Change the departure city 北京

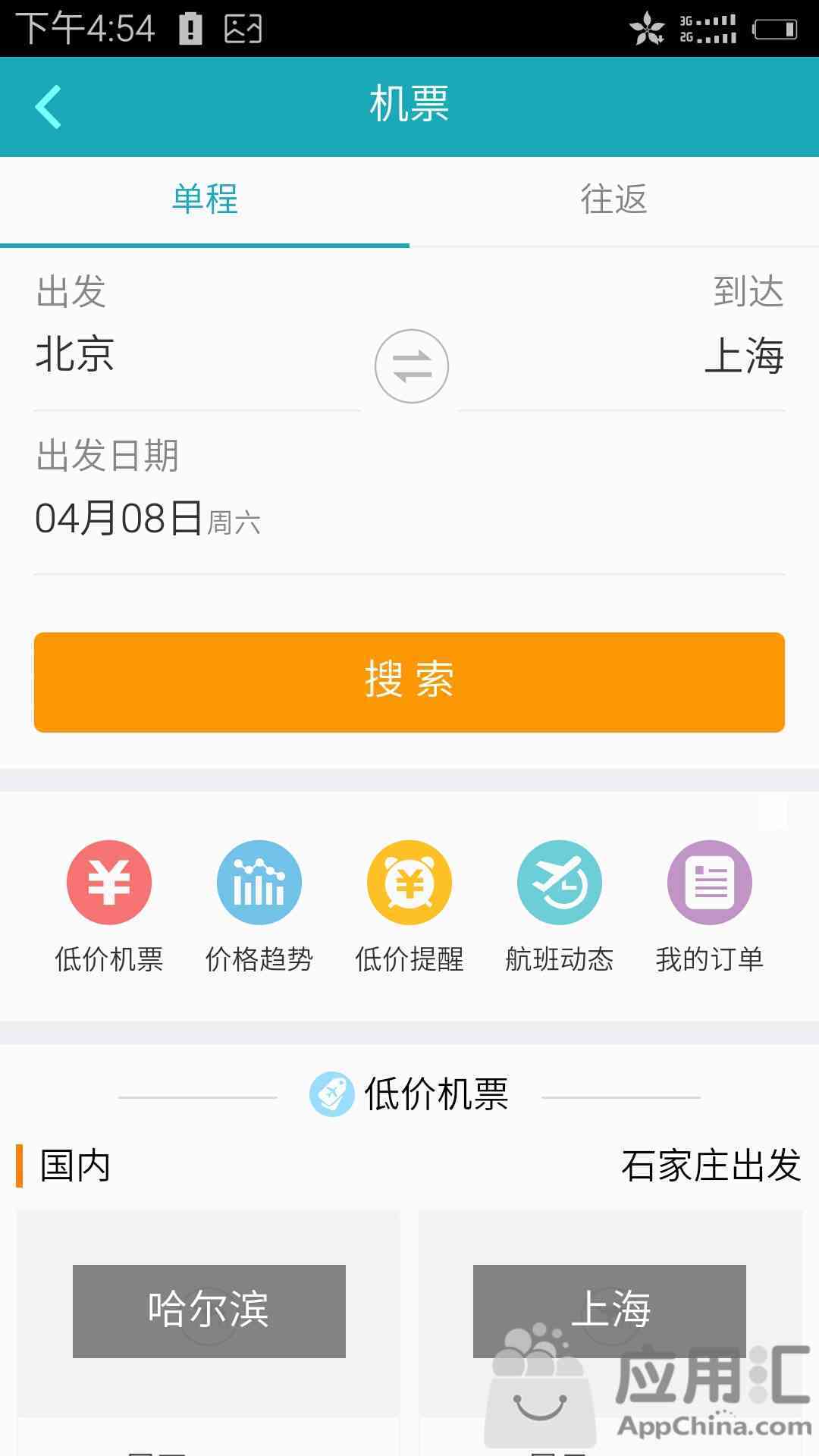(x=76, y=354)
